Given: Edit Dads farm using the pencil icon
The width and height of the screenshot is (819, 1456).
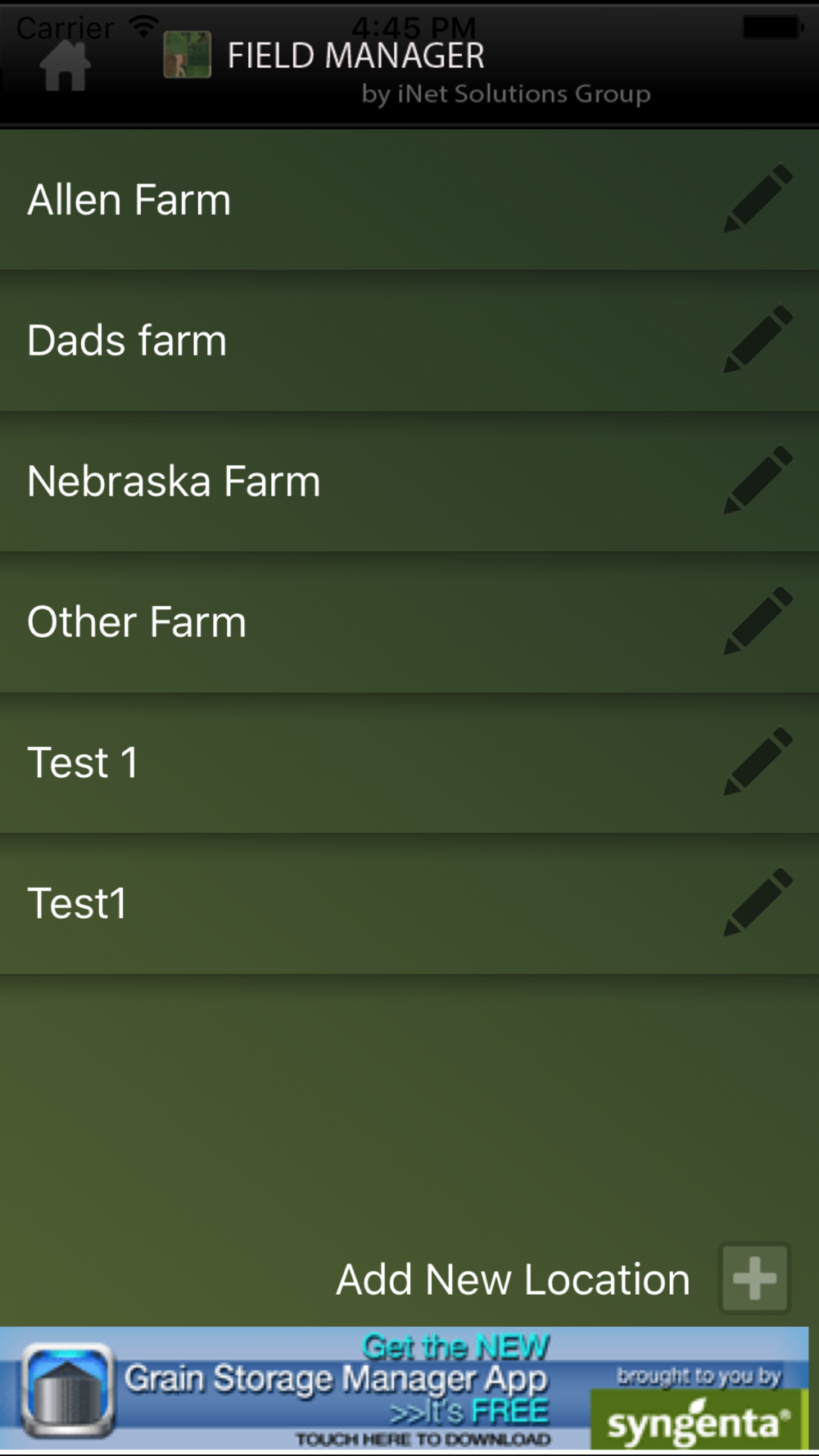Looking at the screenshot, I should [x=758, y=340].
